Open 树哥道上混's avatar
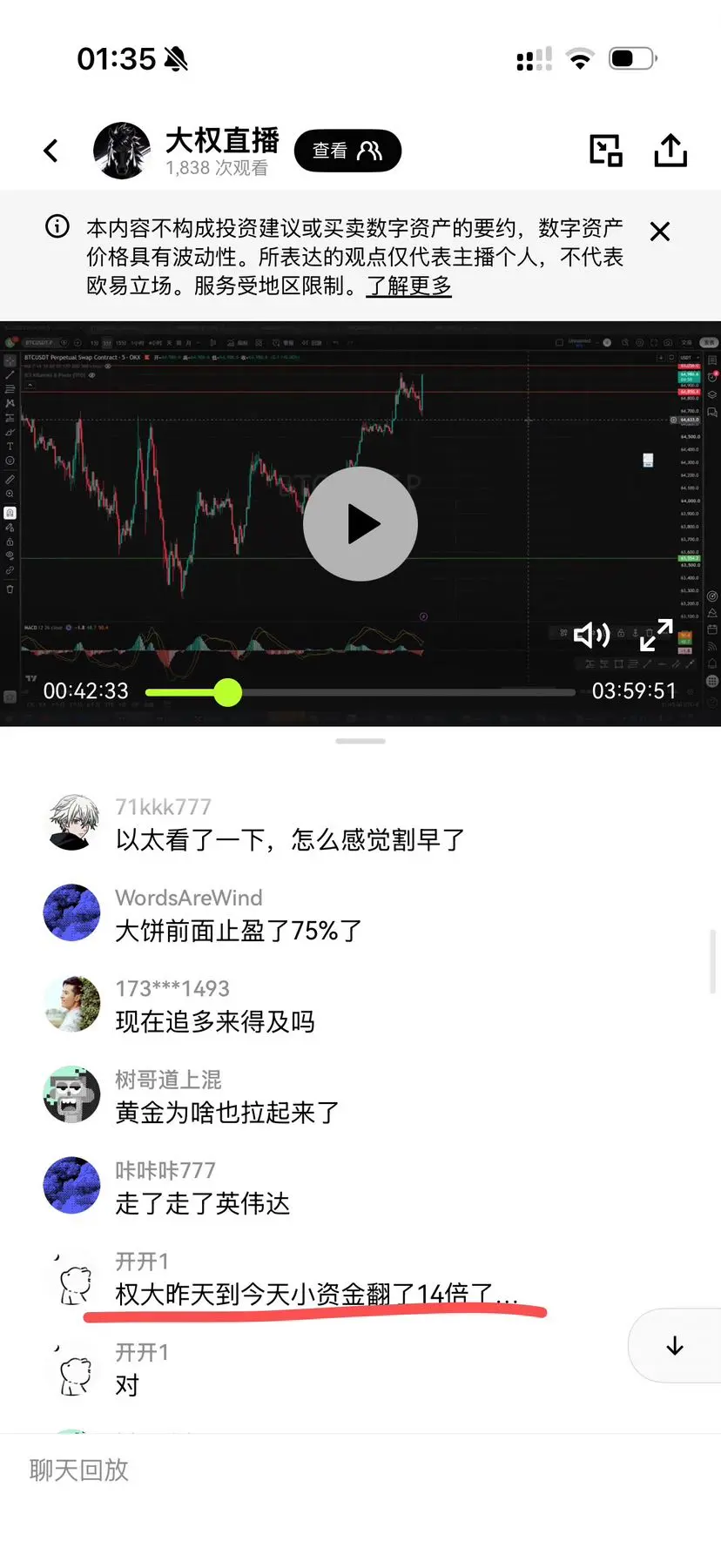Screen dimensions: 721x1568 (72, 1094)
